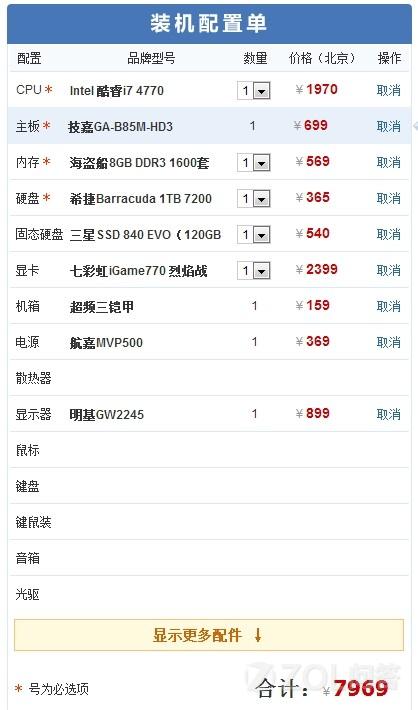
Task: Remove 技嘉 GA-B85M-HD3 motherboard via 取消
Action: [x=389, y=126]
